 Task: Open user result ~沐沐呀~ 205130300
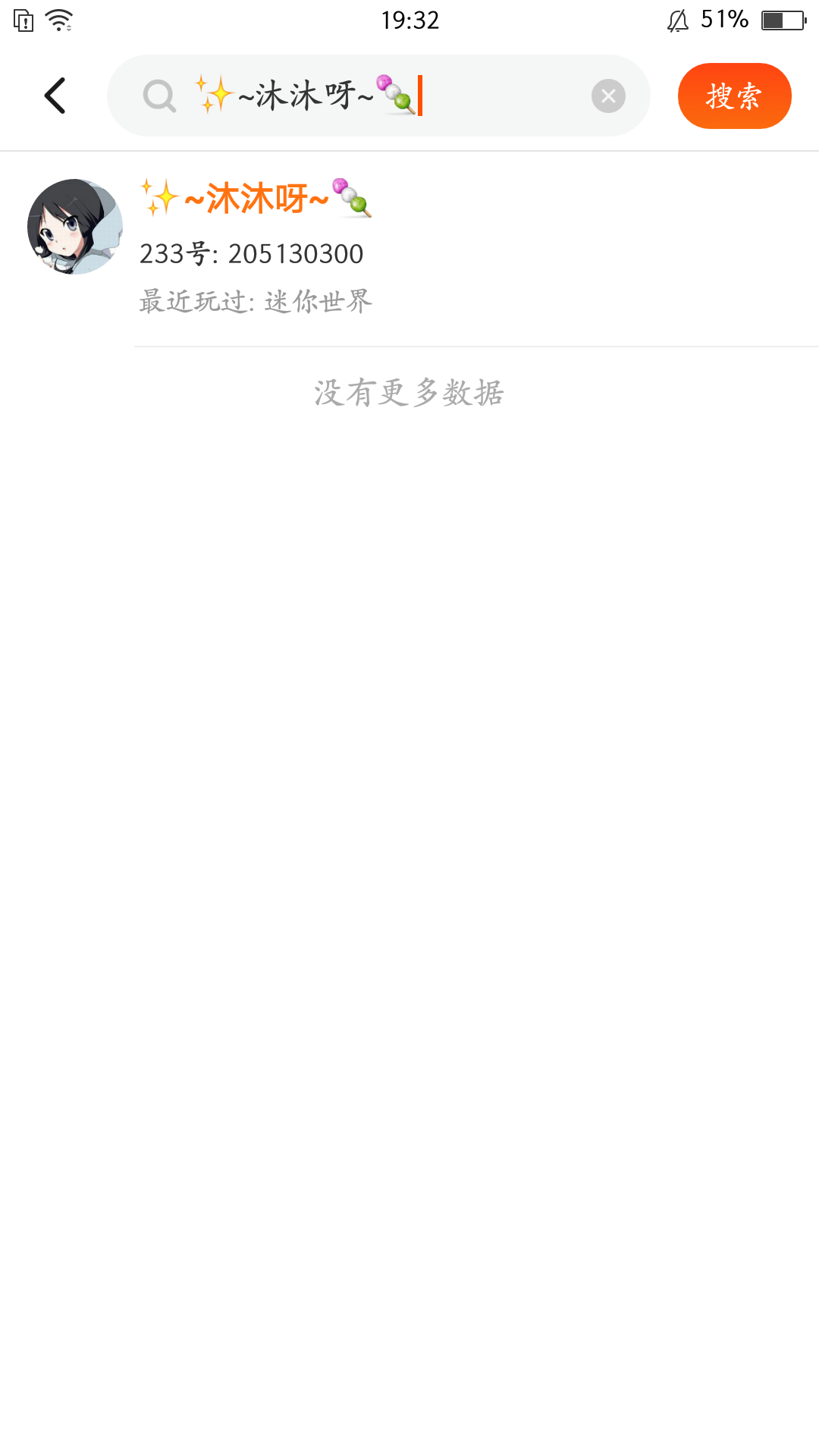coord(409,249)
